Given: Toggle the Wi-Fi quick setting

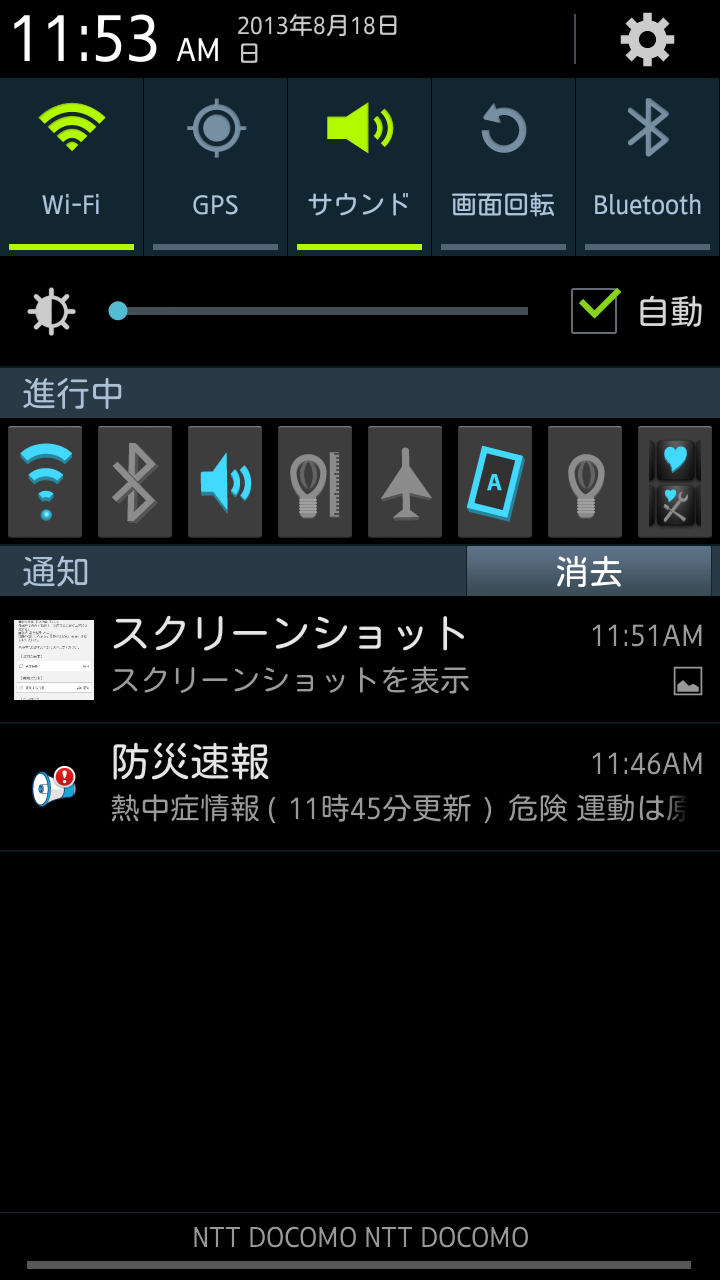Looking at the screenshot, I should coord(72,167).
